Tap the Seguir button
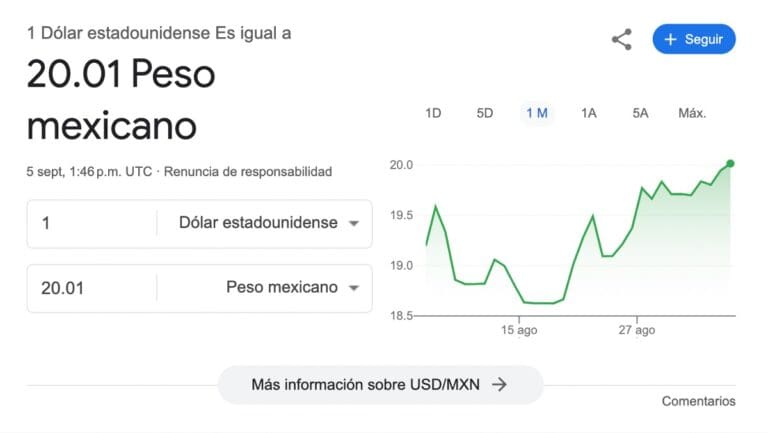 tap(694, 40)
